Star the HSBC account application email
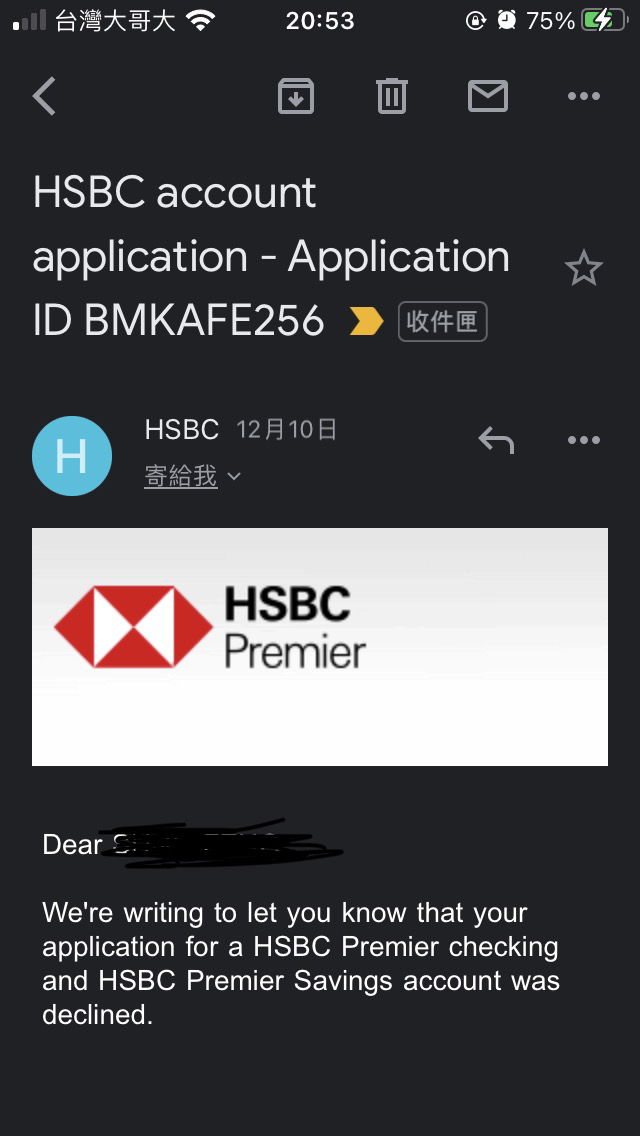Viewport: 640px width, 1136px height. [x=583, y=269]
